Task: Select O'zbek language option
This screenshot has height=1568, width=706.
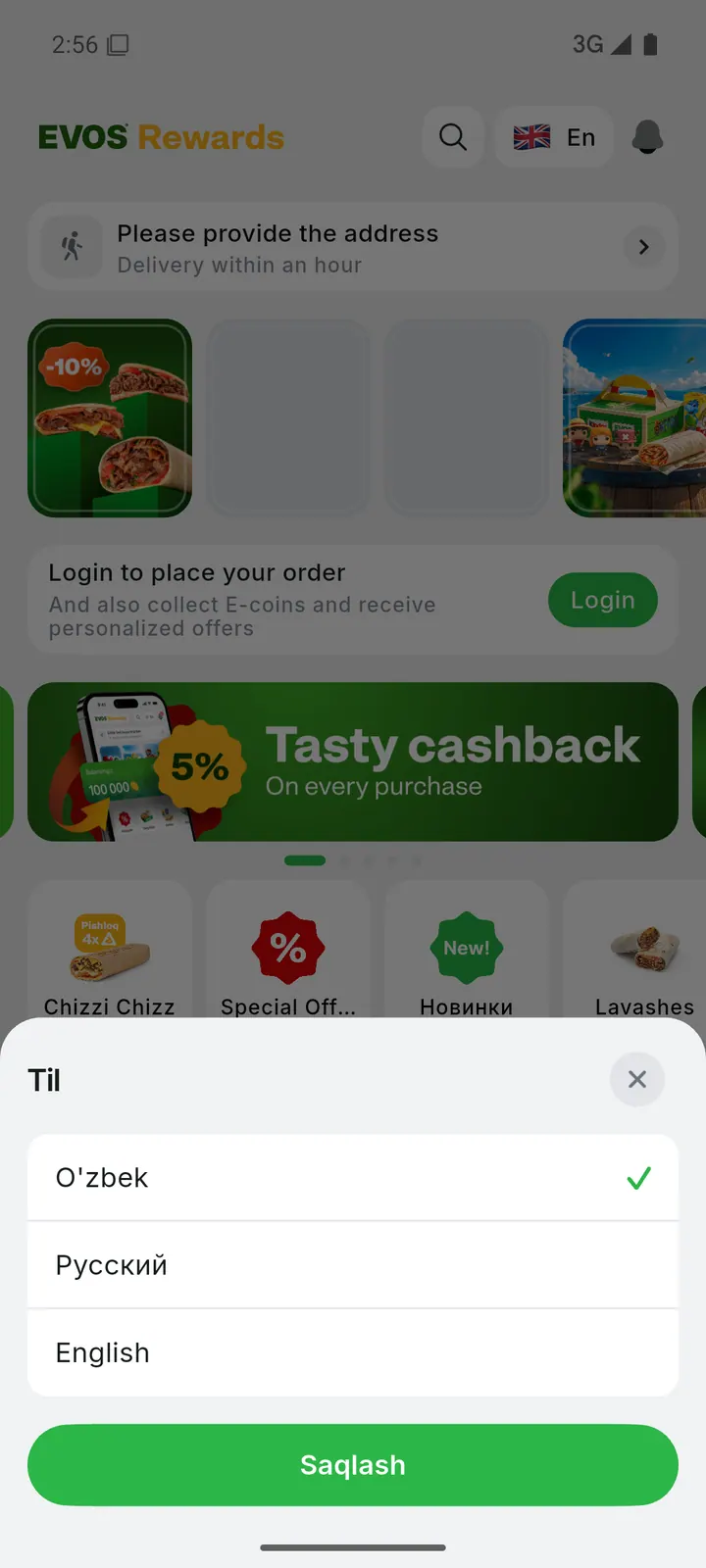Action: 353,1177
